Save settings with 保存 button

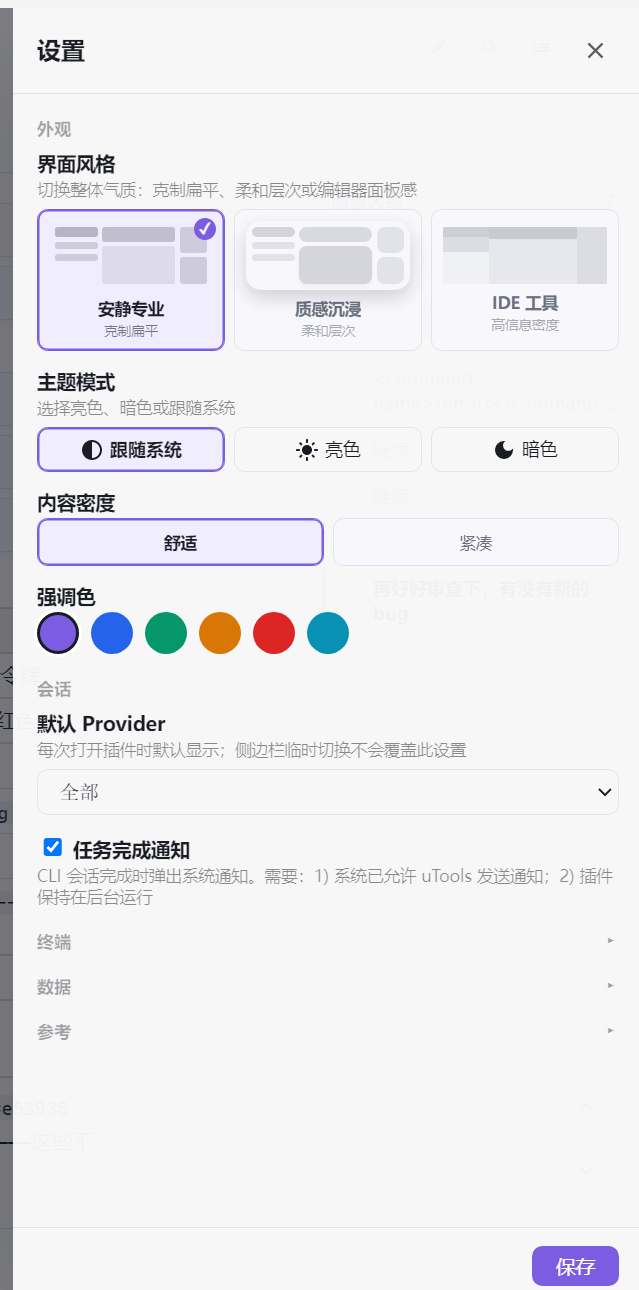point(575,1266)
